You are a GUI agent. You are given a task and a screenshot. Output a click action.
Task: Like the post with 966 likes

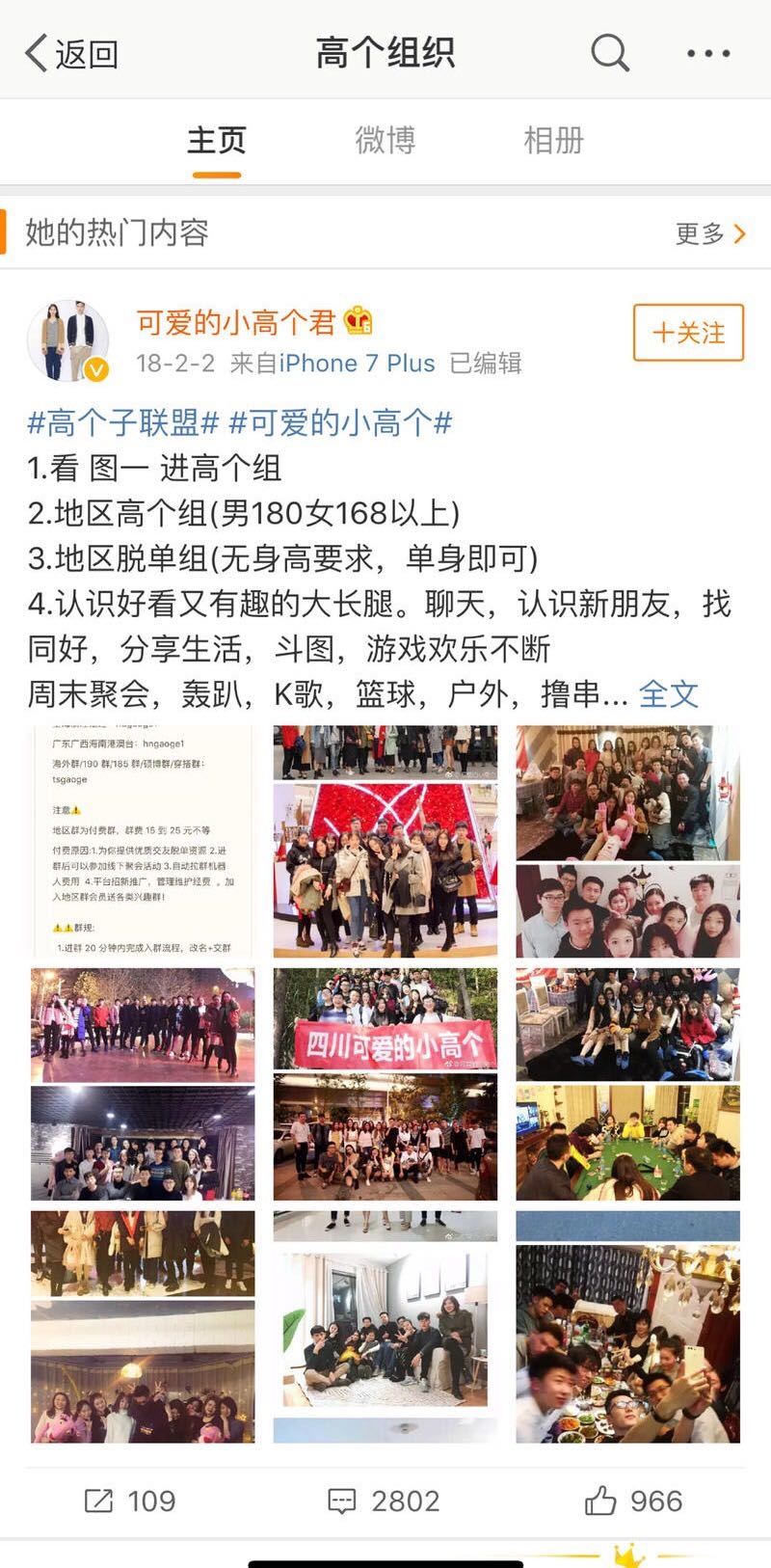tap(633, 1500)
